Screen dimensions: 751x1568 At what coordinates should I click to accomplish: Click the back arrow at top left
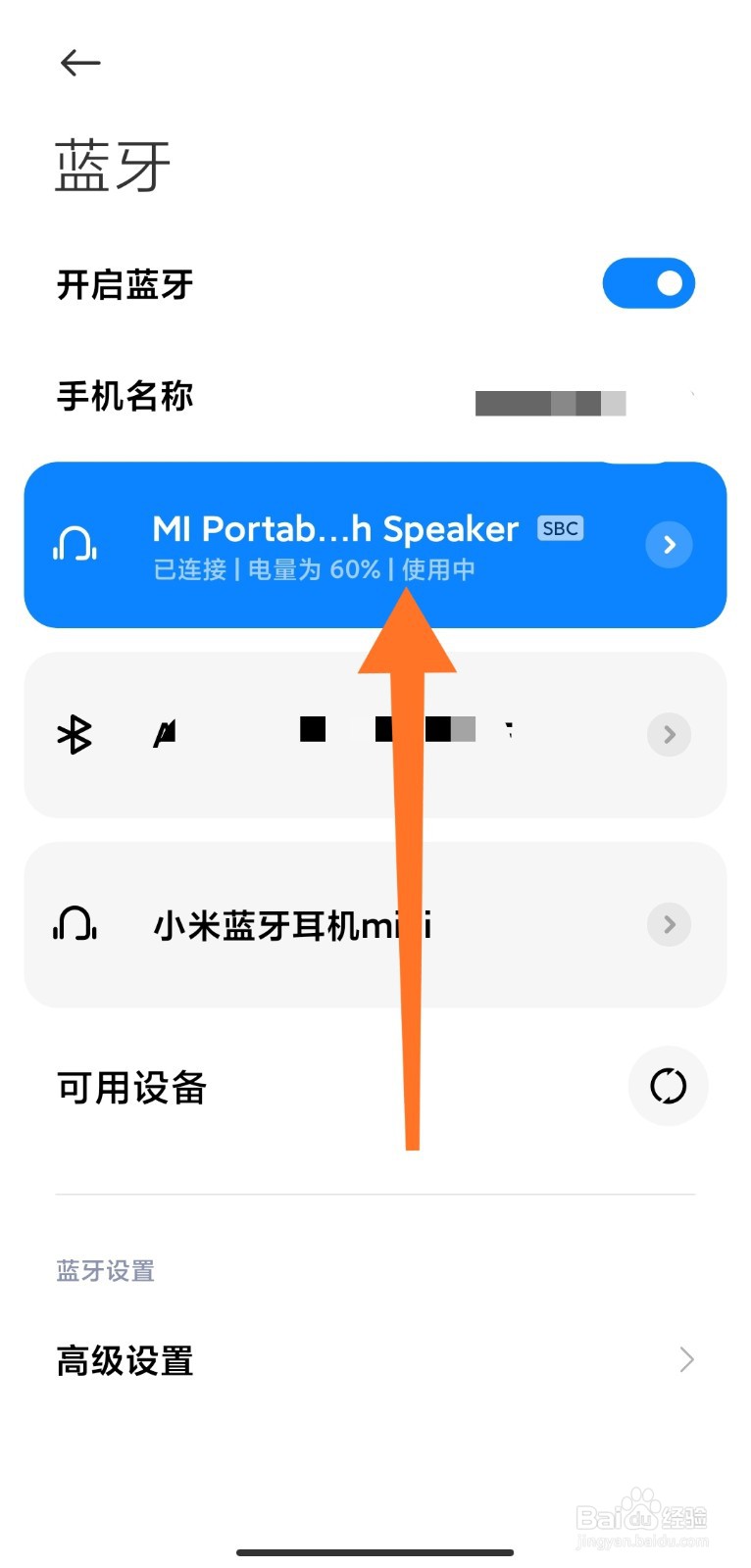point(80,63)
